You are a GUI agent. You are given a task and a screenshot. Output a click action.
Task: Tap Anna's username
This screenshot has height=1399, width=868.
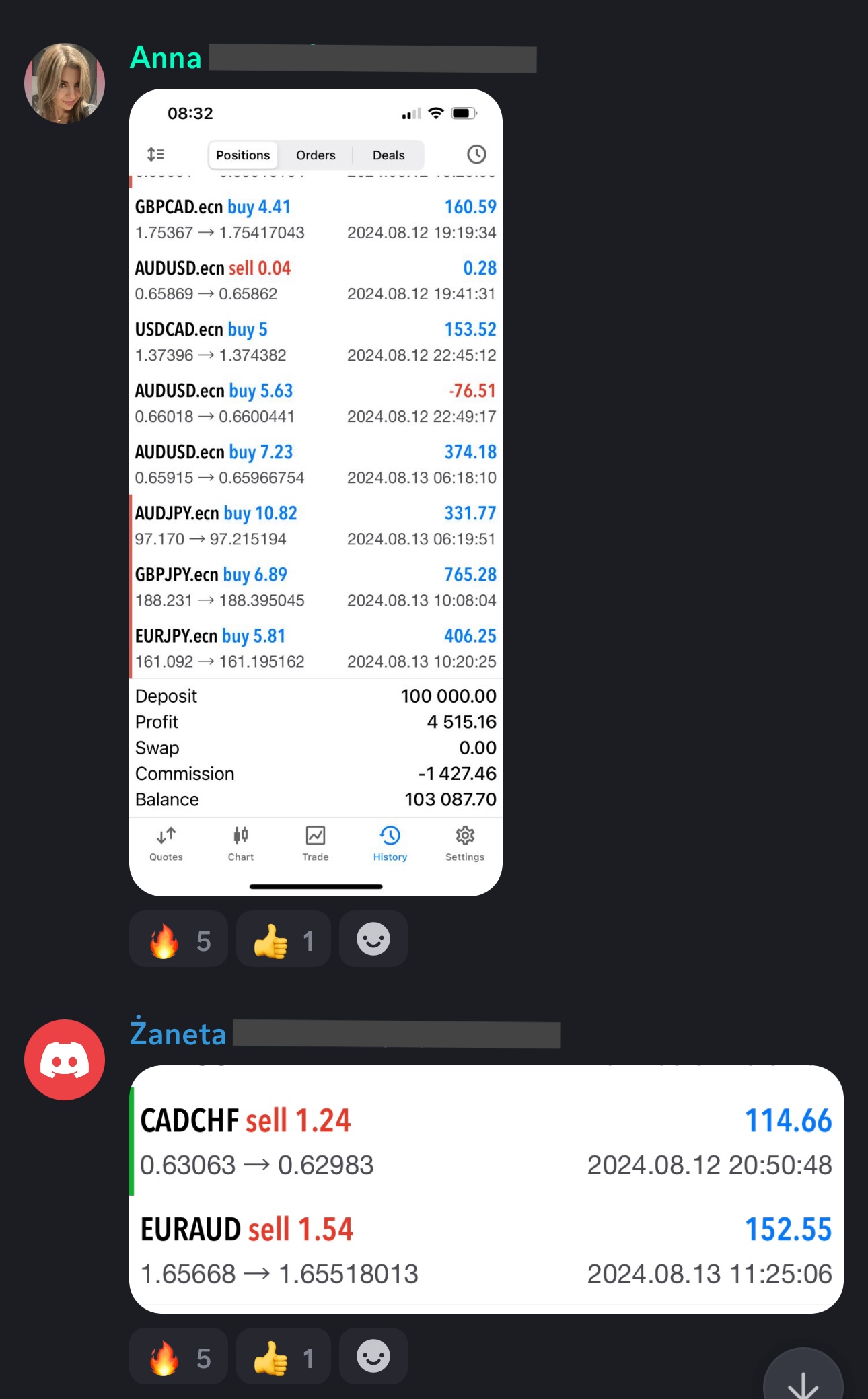pos(166,58)
